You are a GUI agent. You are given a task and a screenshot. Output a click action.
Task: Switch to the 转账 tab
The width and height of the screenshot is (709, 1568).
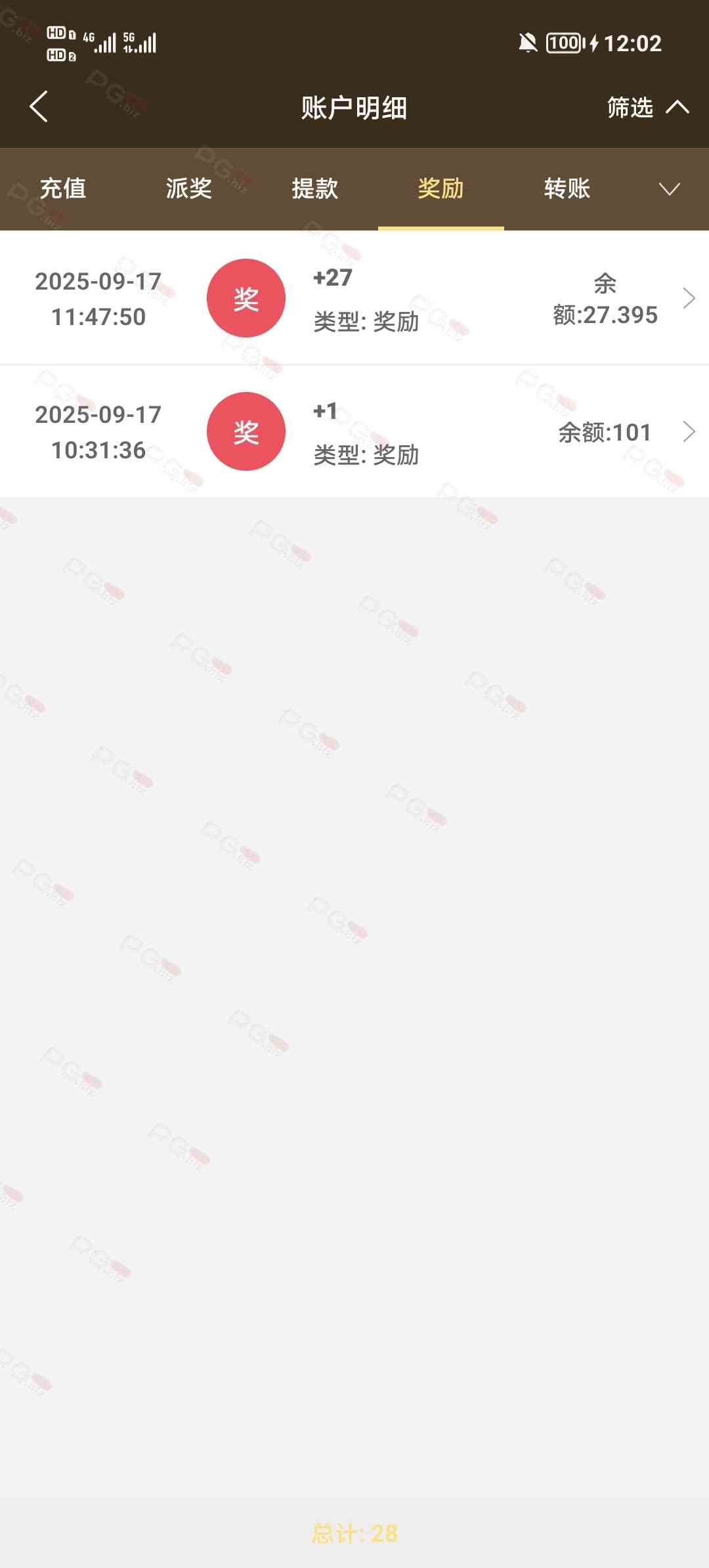pos(567,189)
